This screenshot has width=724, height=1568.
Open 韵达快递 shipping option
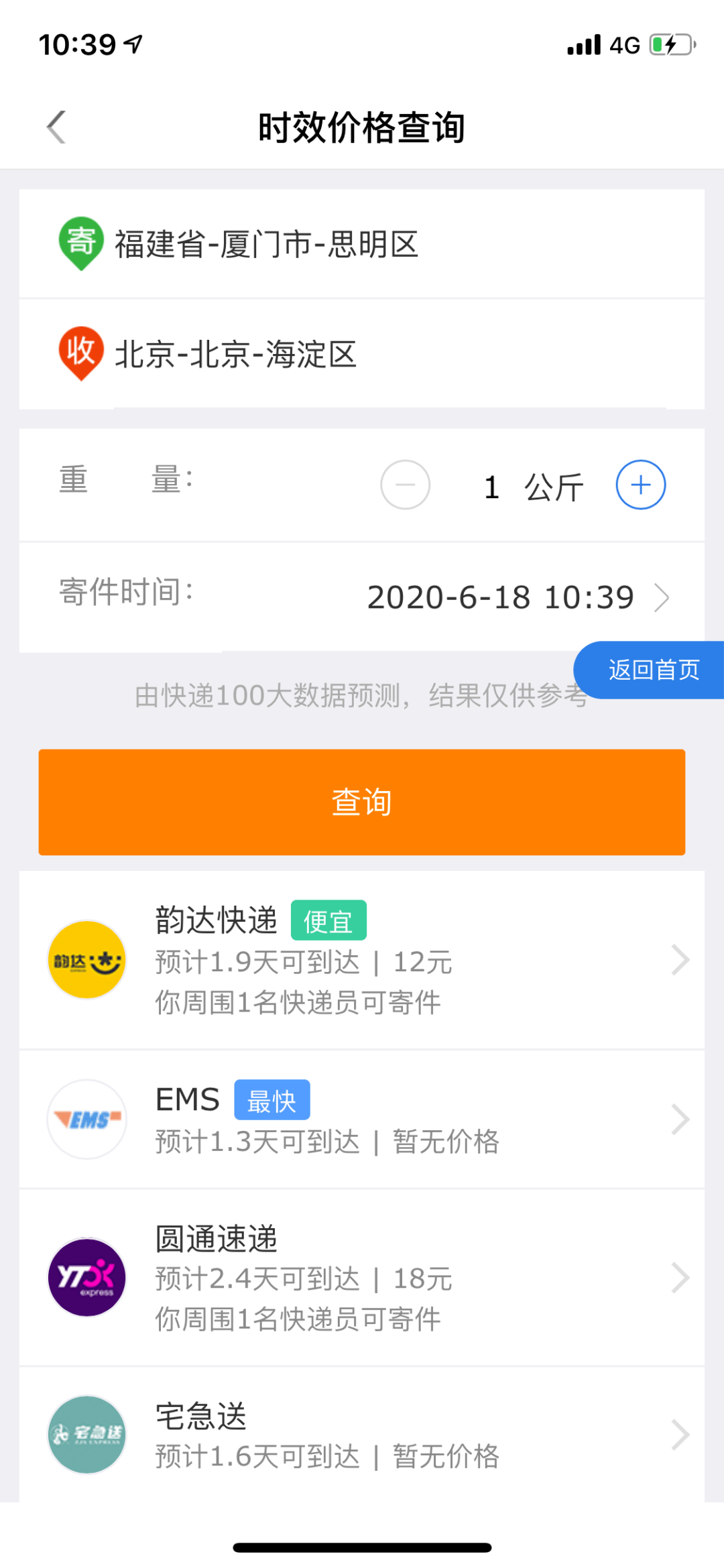point(362,960)
